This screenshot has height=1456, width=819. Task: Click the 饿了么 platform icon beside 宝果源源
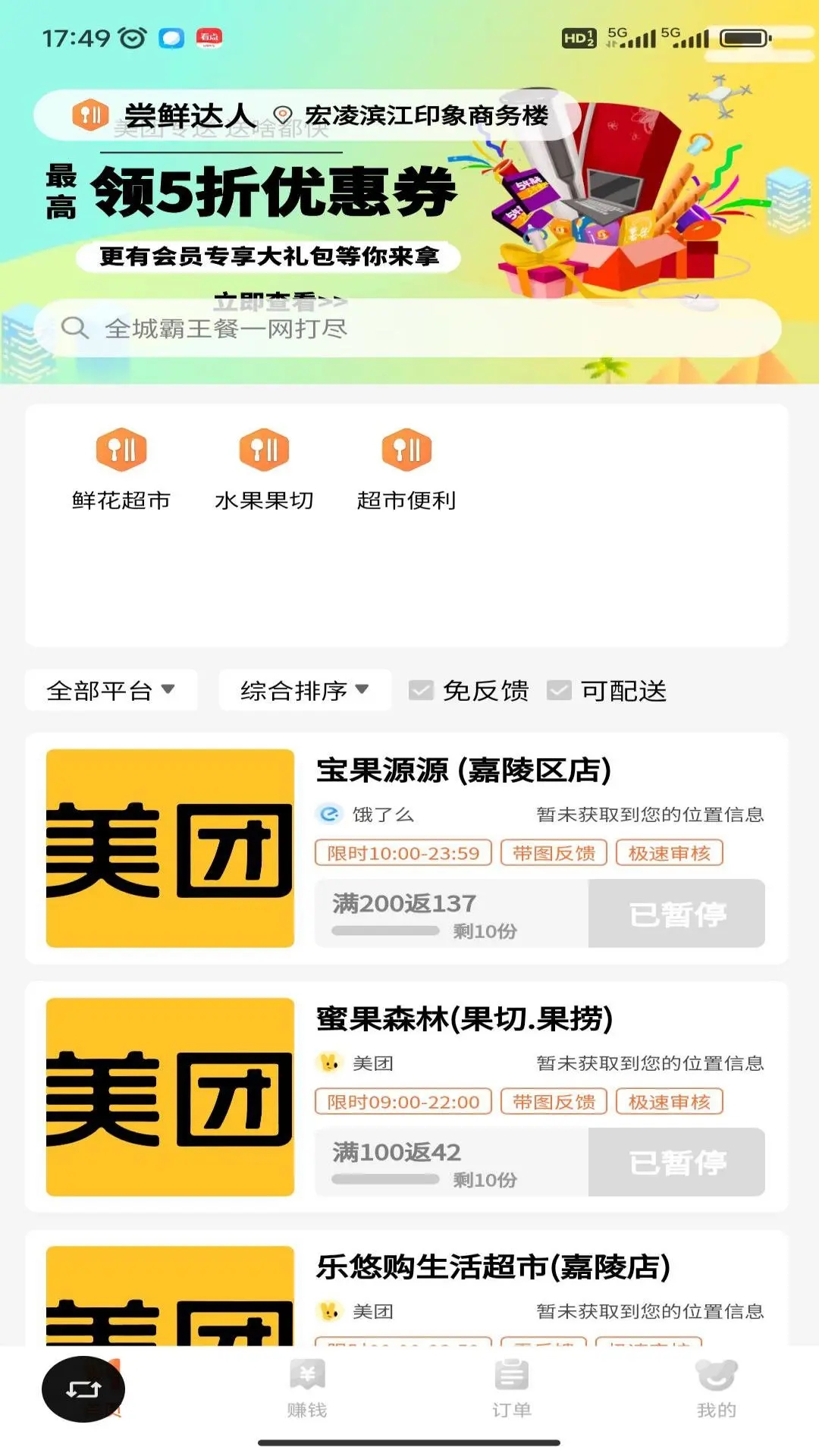click(x=329, y=814)
